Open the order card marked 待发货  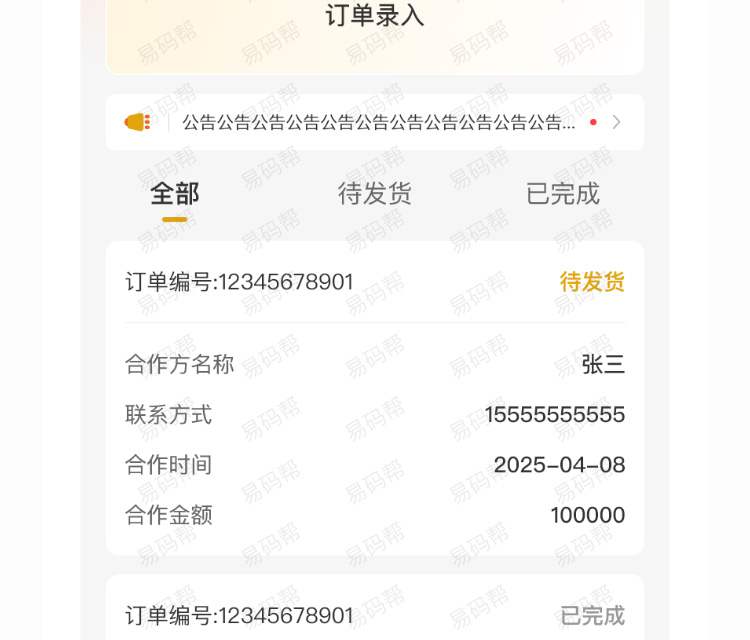[x=375, y=400]
